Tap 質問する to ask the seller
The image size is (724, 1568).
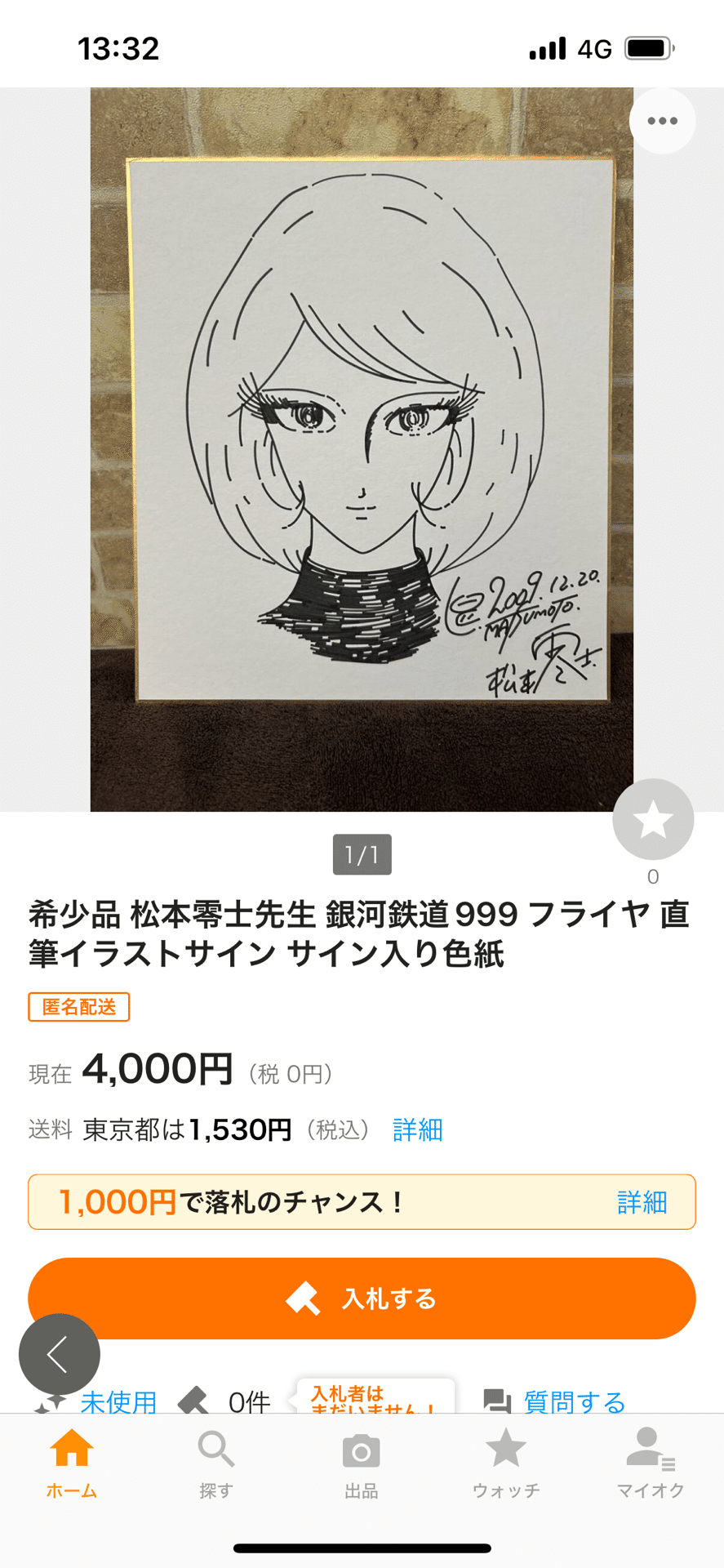pyautogui.click(x=574, y=1401)
